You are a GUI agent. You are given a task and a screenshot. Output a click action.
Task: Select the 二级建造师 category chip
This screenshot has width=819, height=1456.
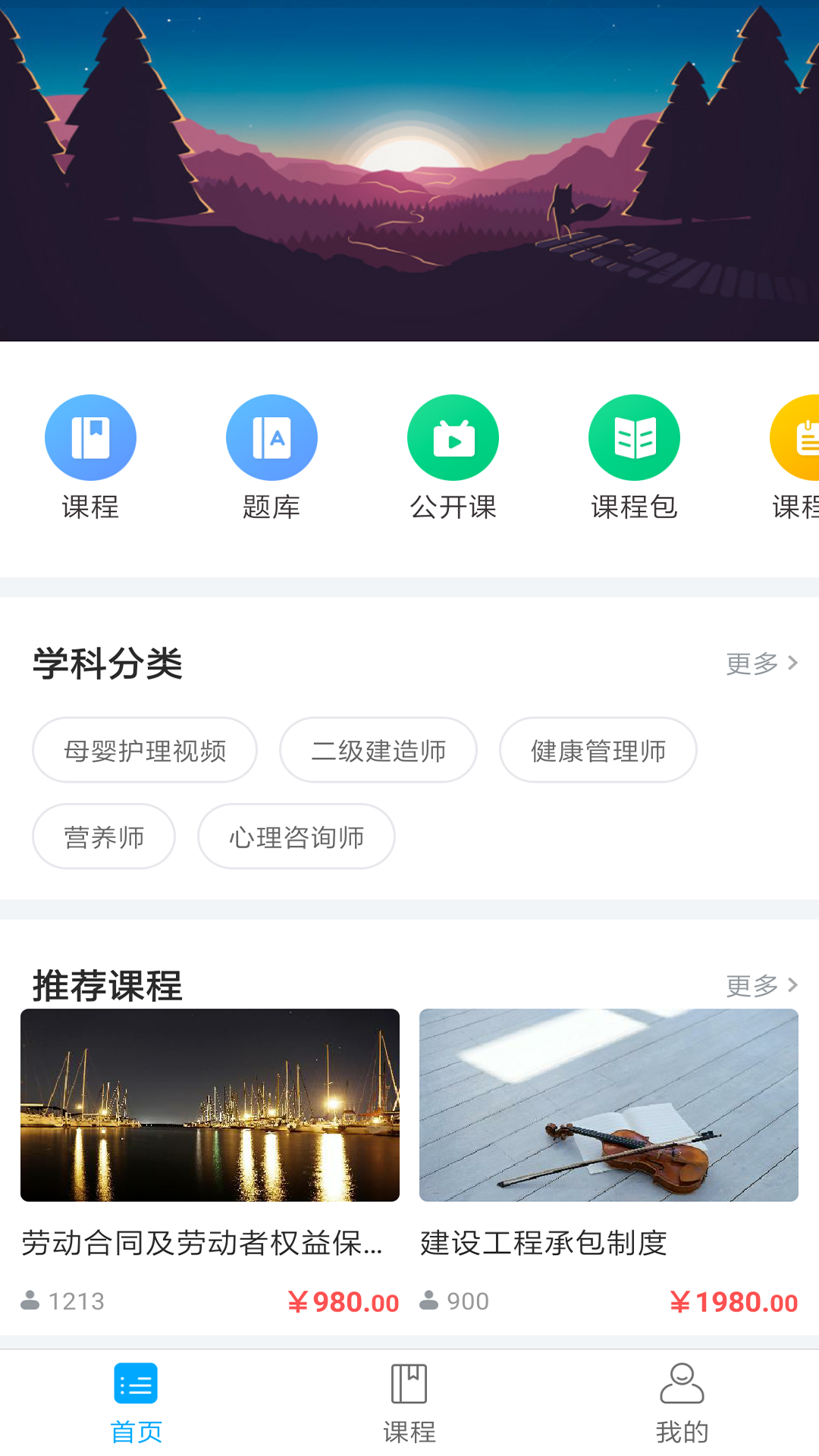(378, 751)
